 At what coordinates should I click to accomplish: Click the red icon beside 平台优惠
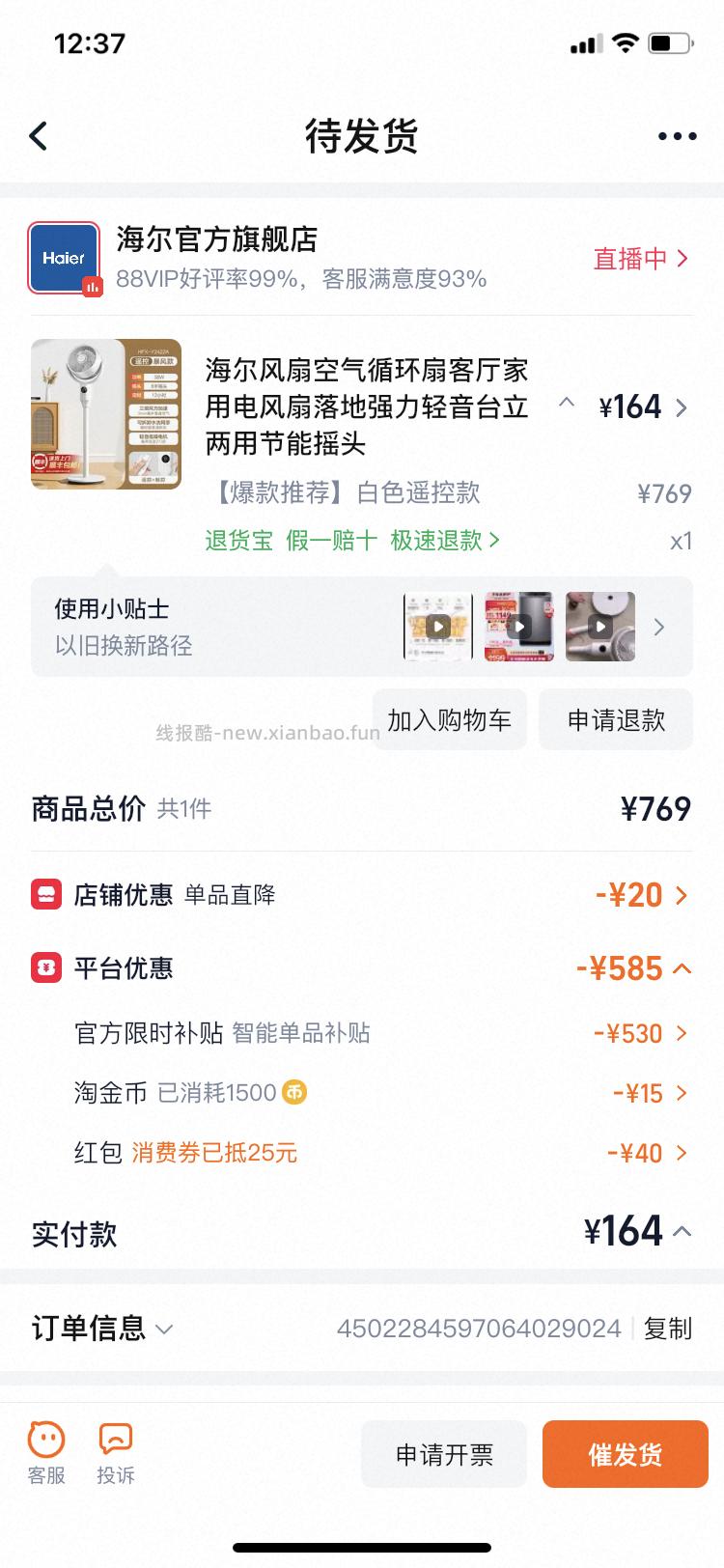click(x=45, y=968)
